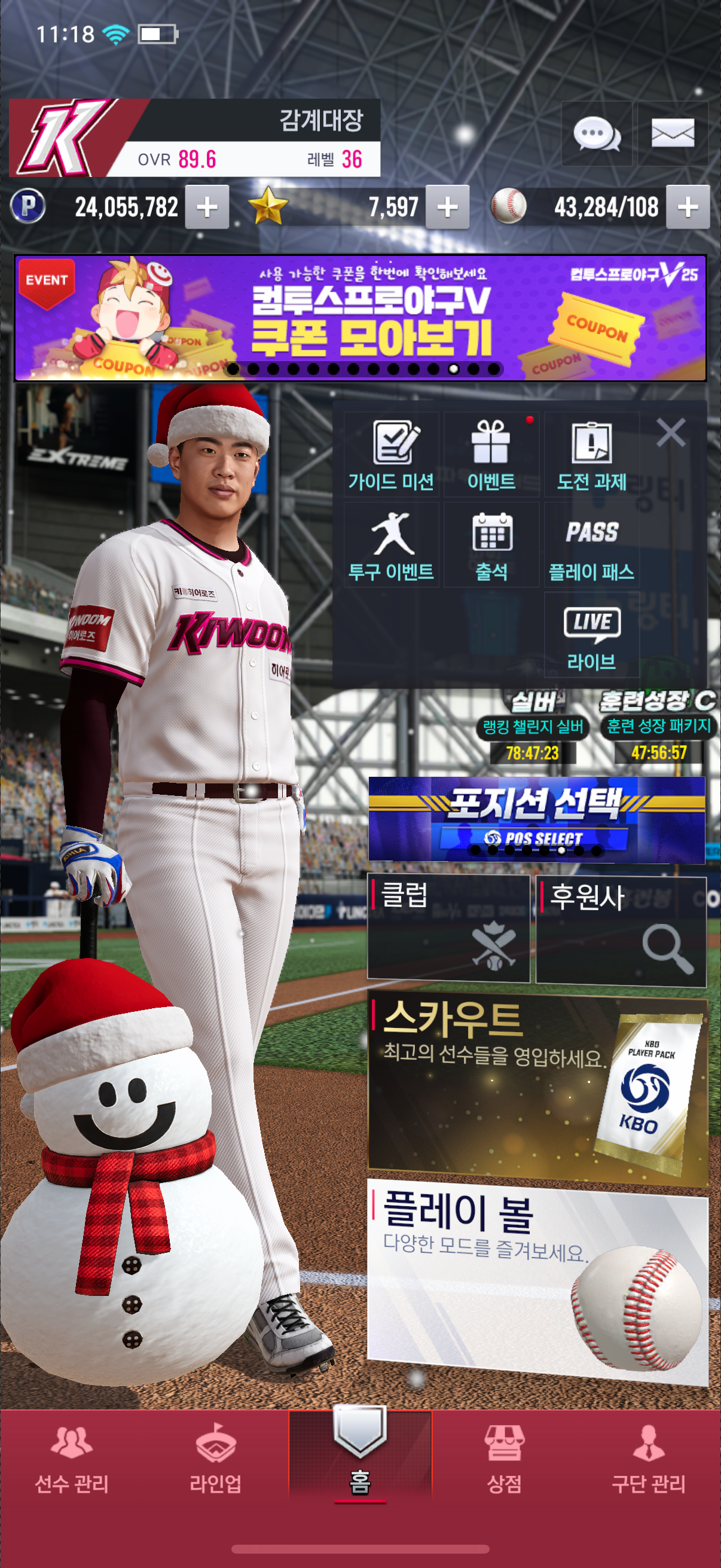Close the quick menu panel
Screen dimensions: 721x1568
pyautogui.click(x=671, y=433)
